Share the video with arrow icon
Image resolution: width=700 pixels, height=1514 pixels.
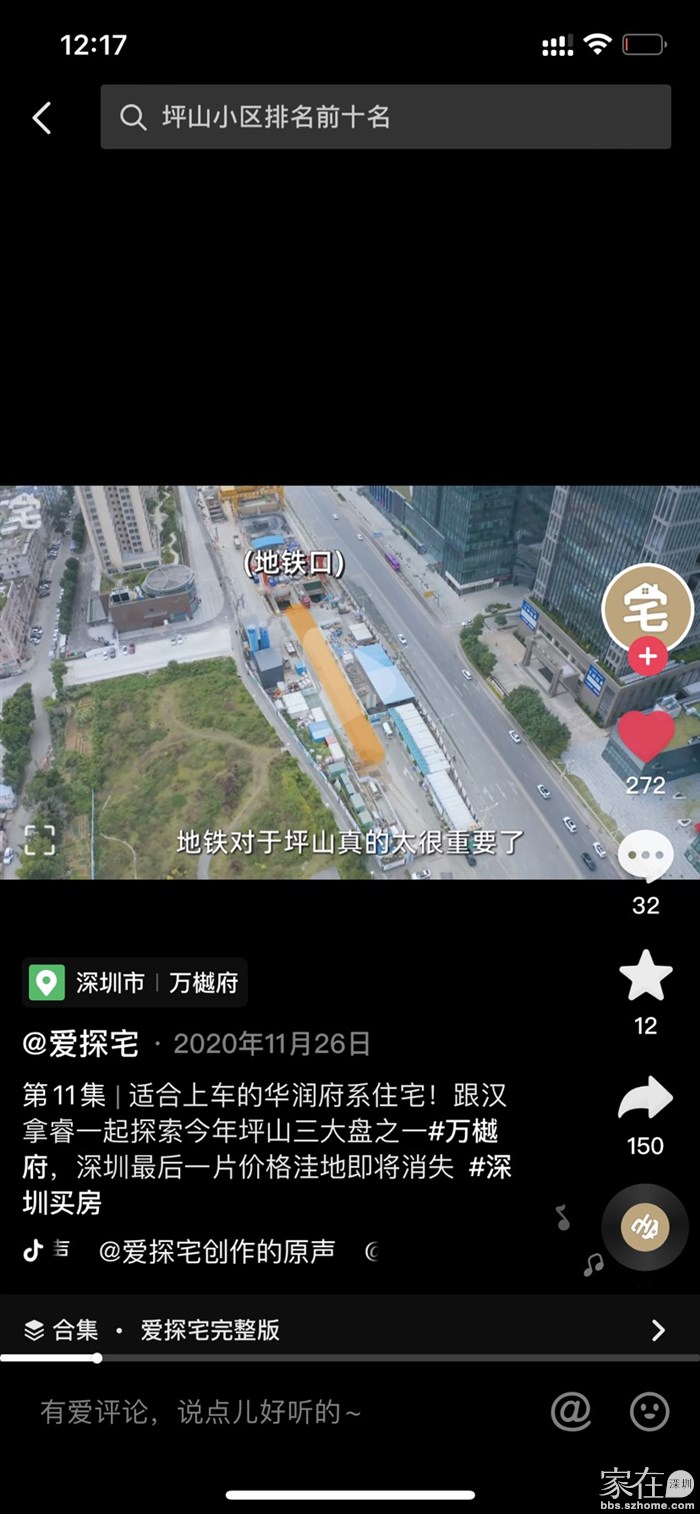tap(645, 1099)
